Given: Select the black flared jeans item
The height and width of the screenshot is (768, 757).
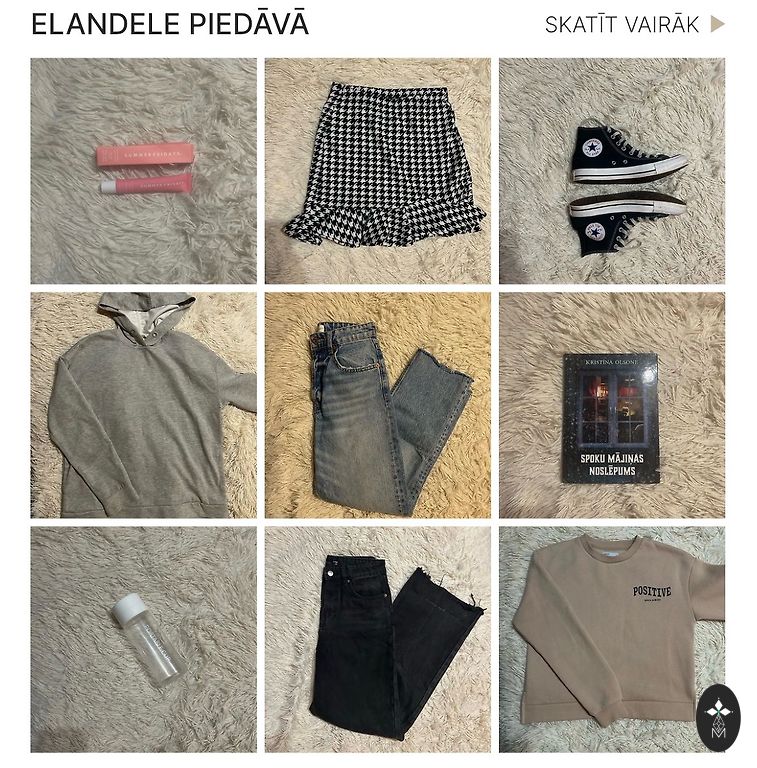Looking at the screenshot, I should [377, 640].
